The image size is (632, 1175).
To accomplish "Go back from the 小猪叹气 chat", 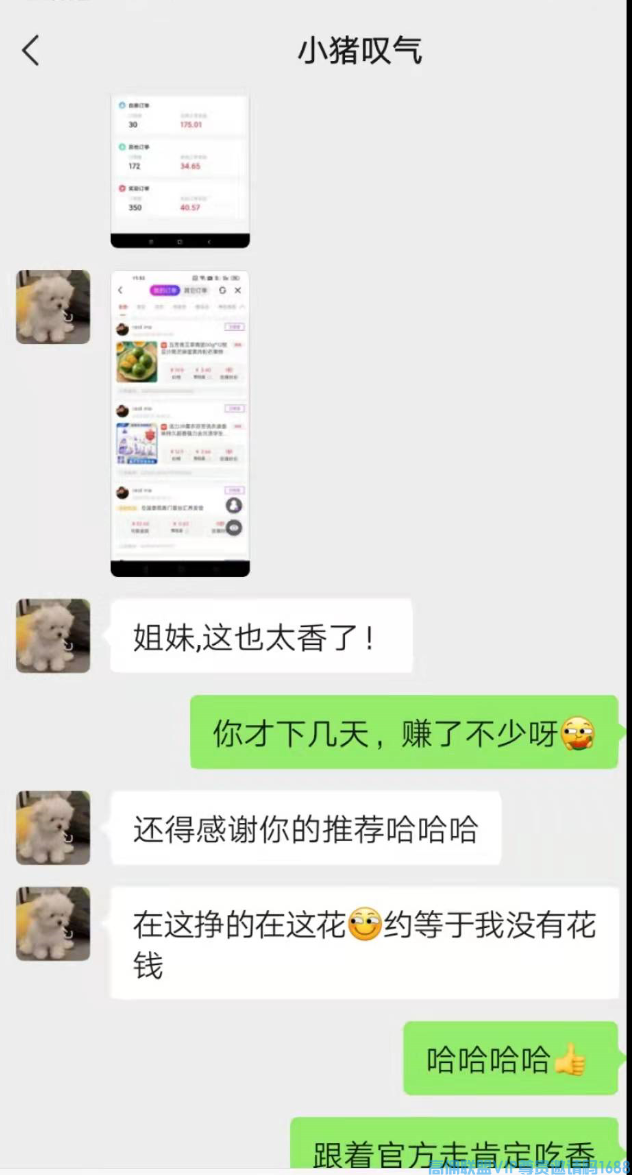I will tap(31, 50).
